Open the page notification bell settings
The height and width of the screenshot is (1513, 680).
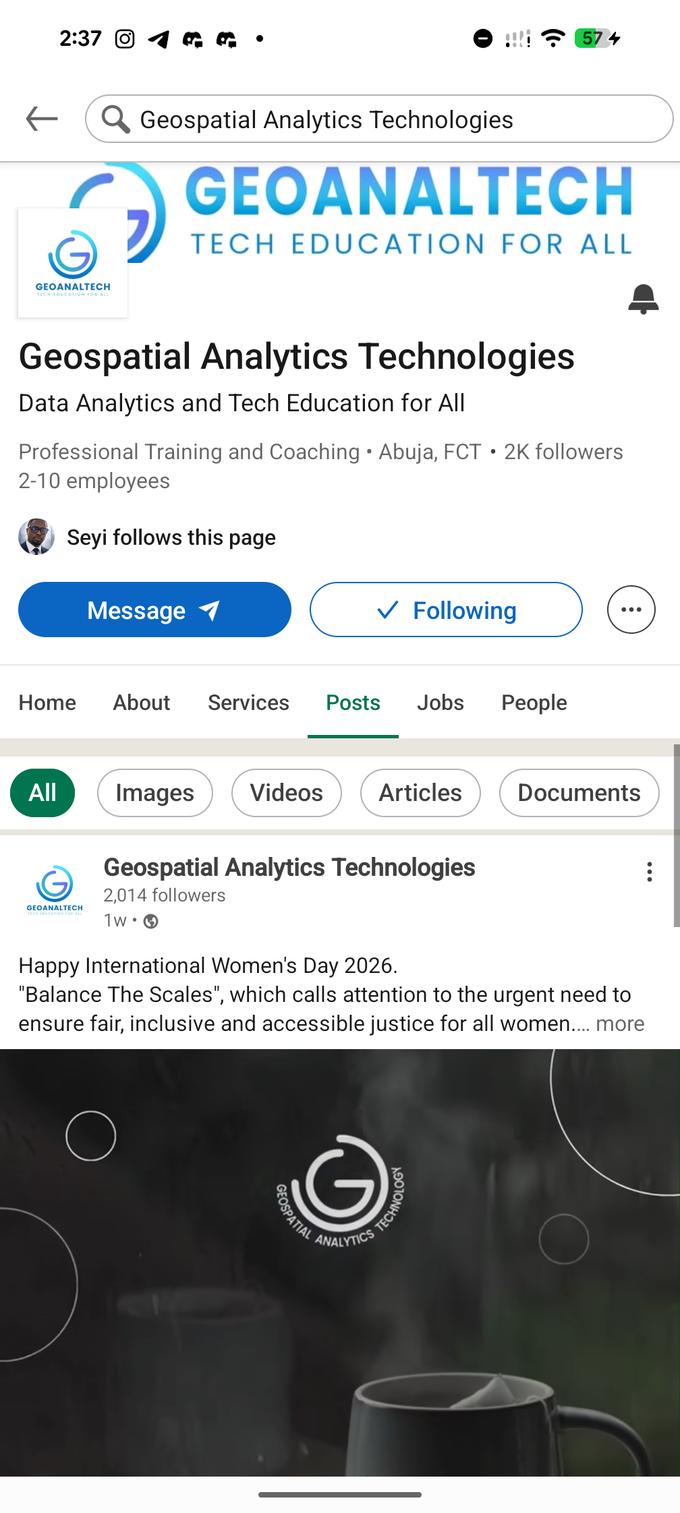643,298
